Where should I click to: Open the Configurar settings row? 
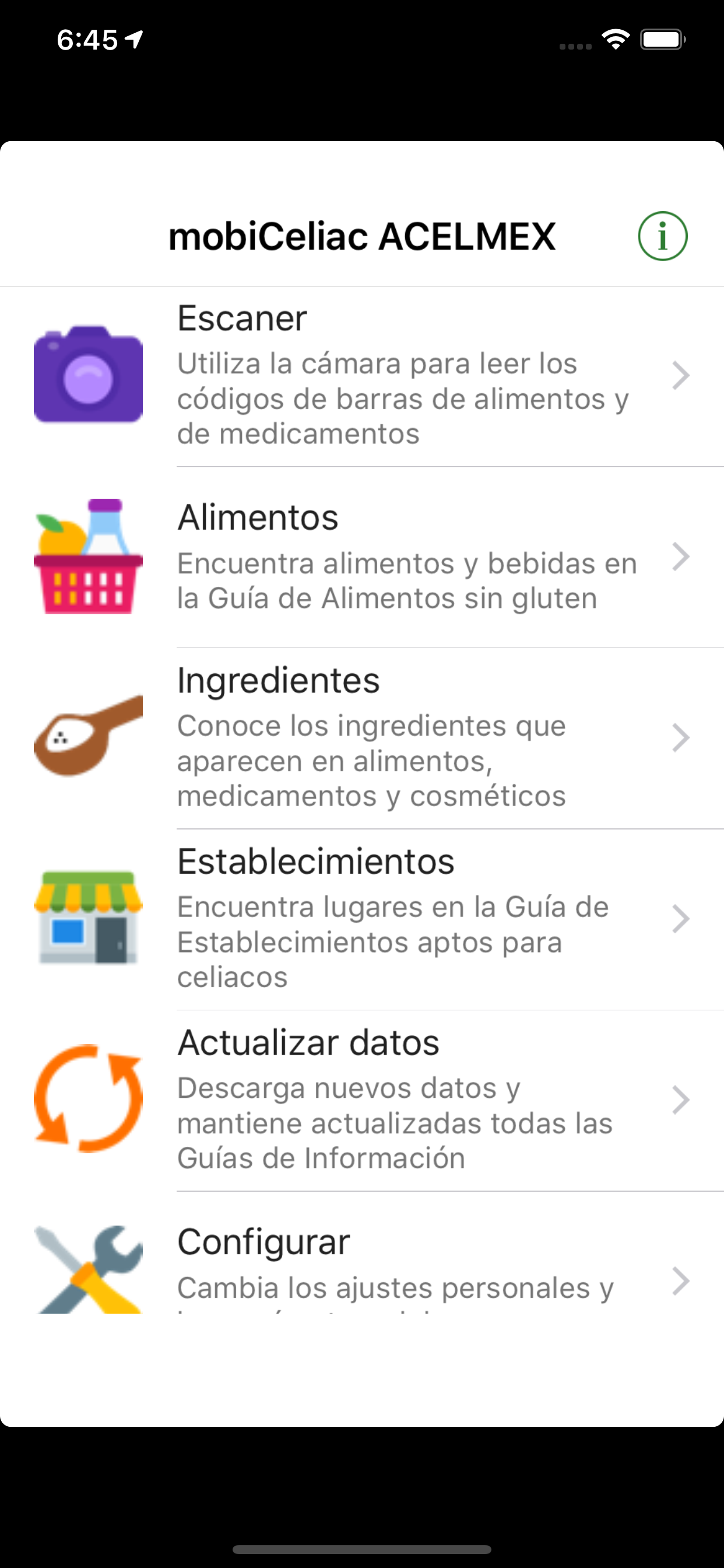(x=362, y=1252)
